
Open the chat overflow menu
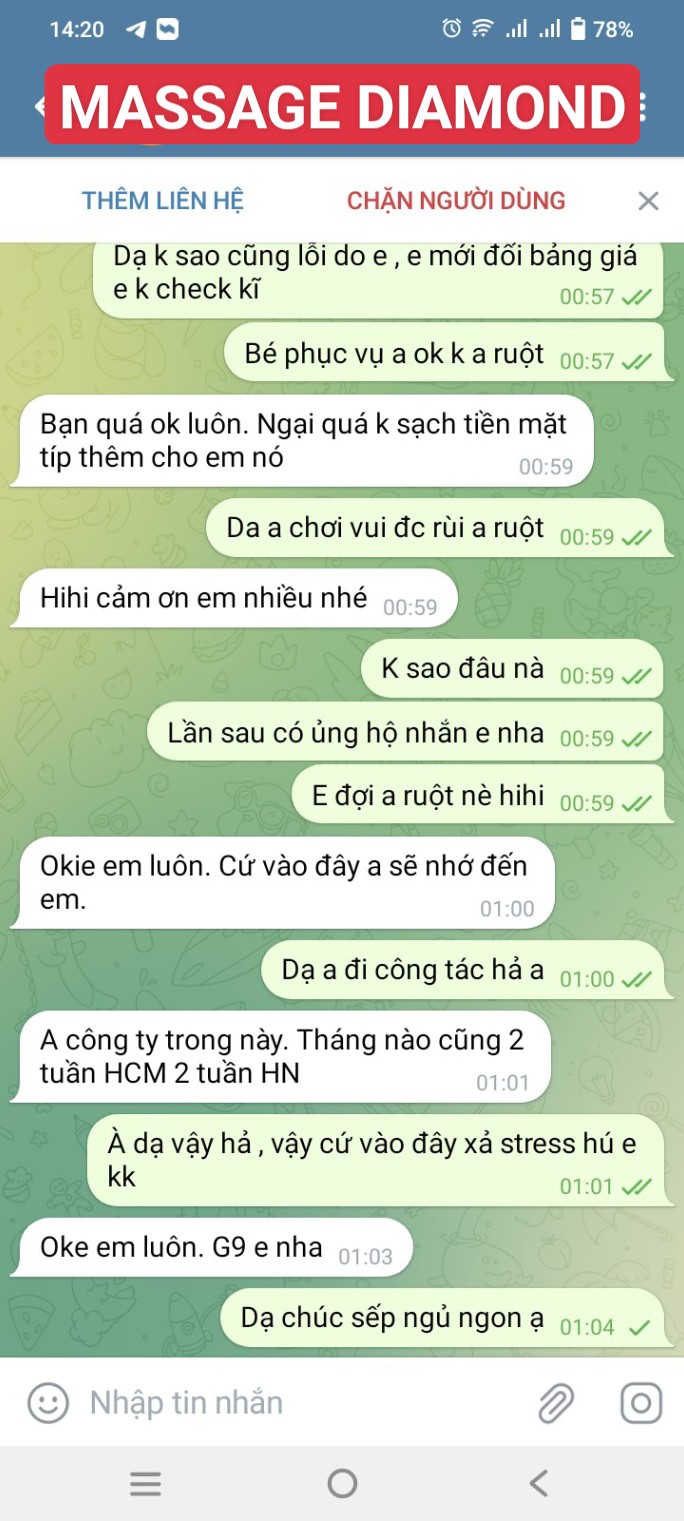pos(642,107)
